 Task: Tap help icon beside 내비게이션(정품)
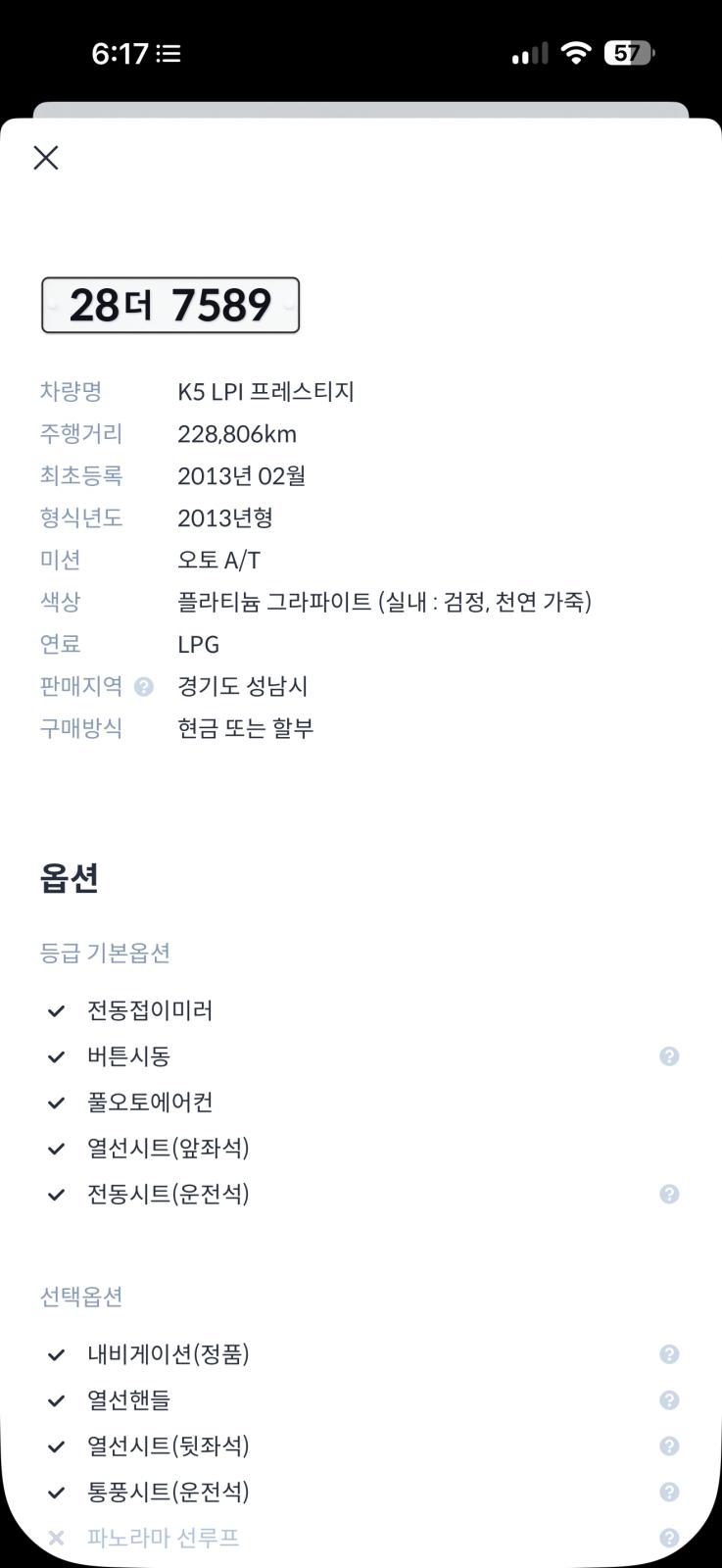coord(669,1354)
